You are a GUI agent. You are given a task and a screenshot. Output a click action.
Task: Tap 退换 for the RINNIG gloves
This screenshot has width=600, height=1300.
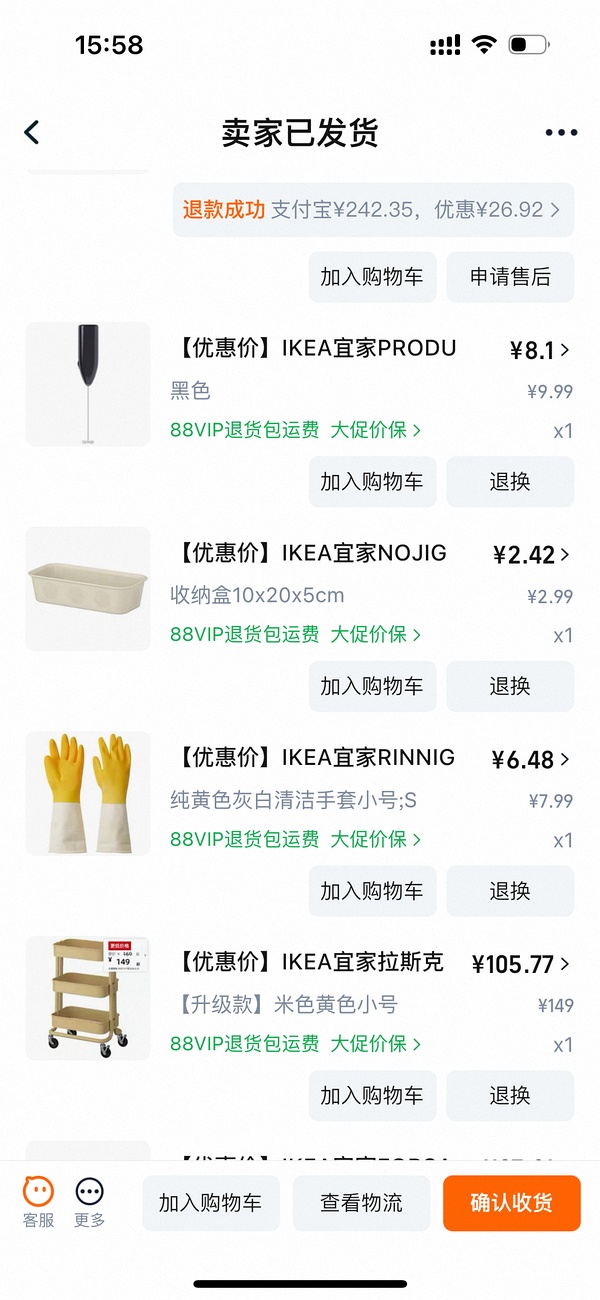coord(510,891)
